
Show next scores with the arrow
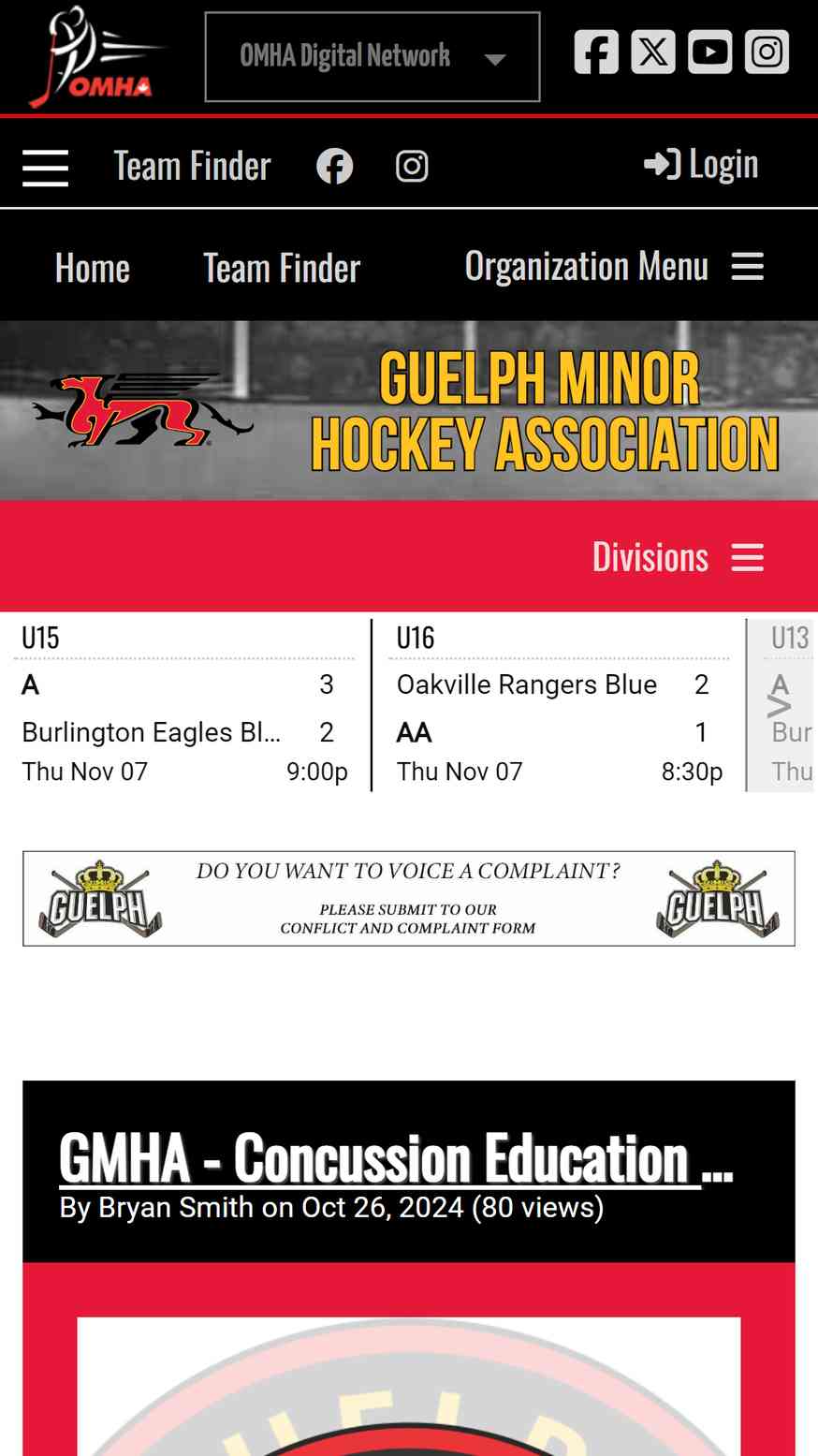click(x=779, y=706)
